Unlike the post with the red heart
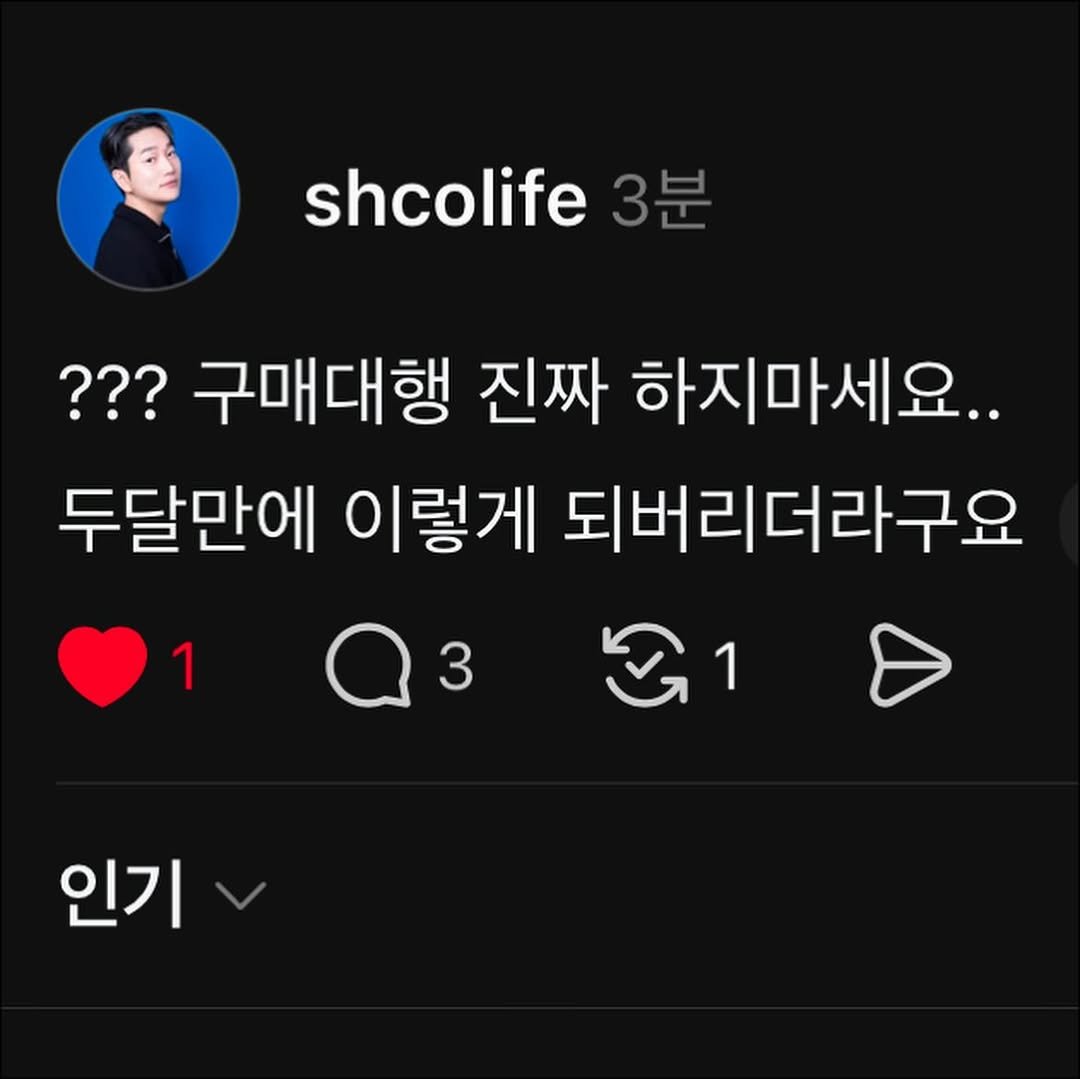 102,666
